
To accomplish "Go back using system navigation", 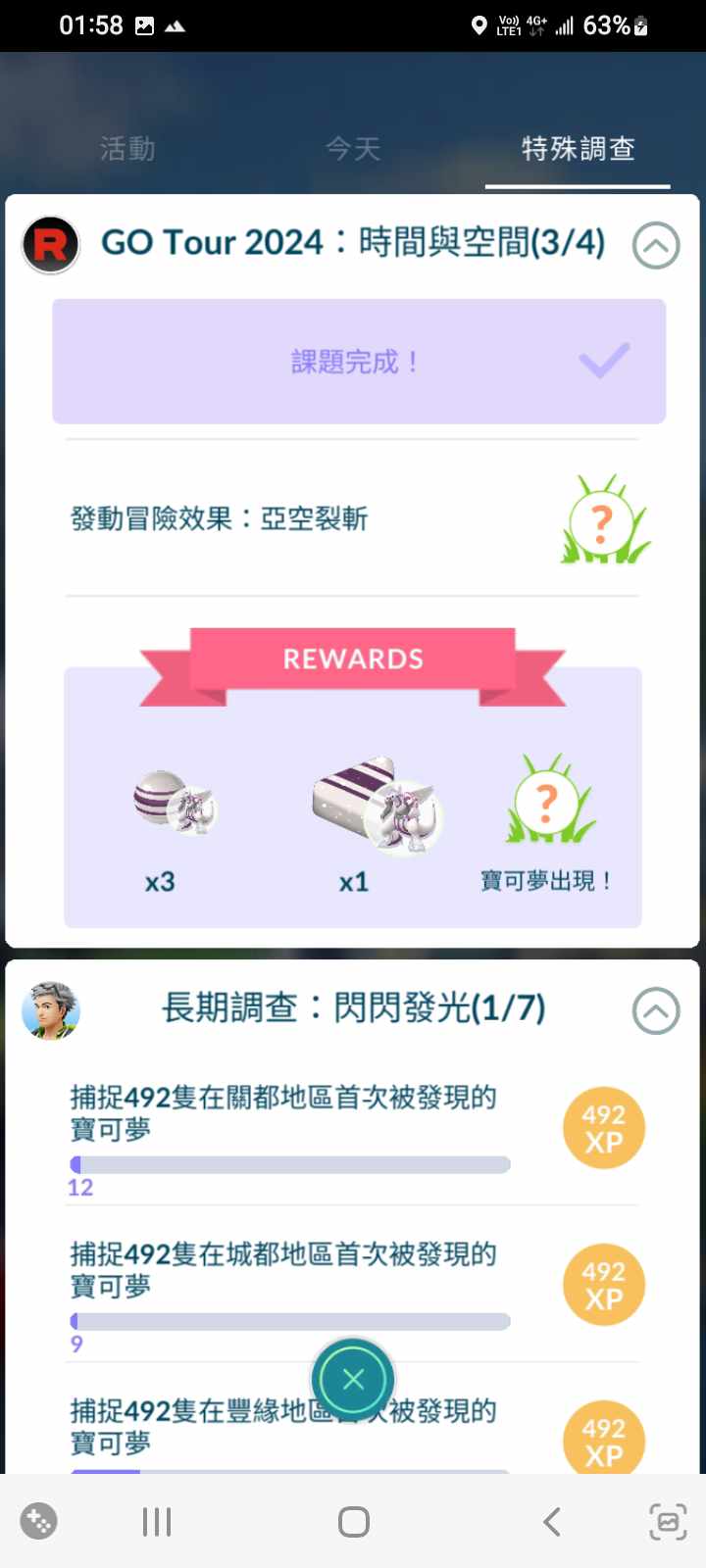I will 552,1522.
